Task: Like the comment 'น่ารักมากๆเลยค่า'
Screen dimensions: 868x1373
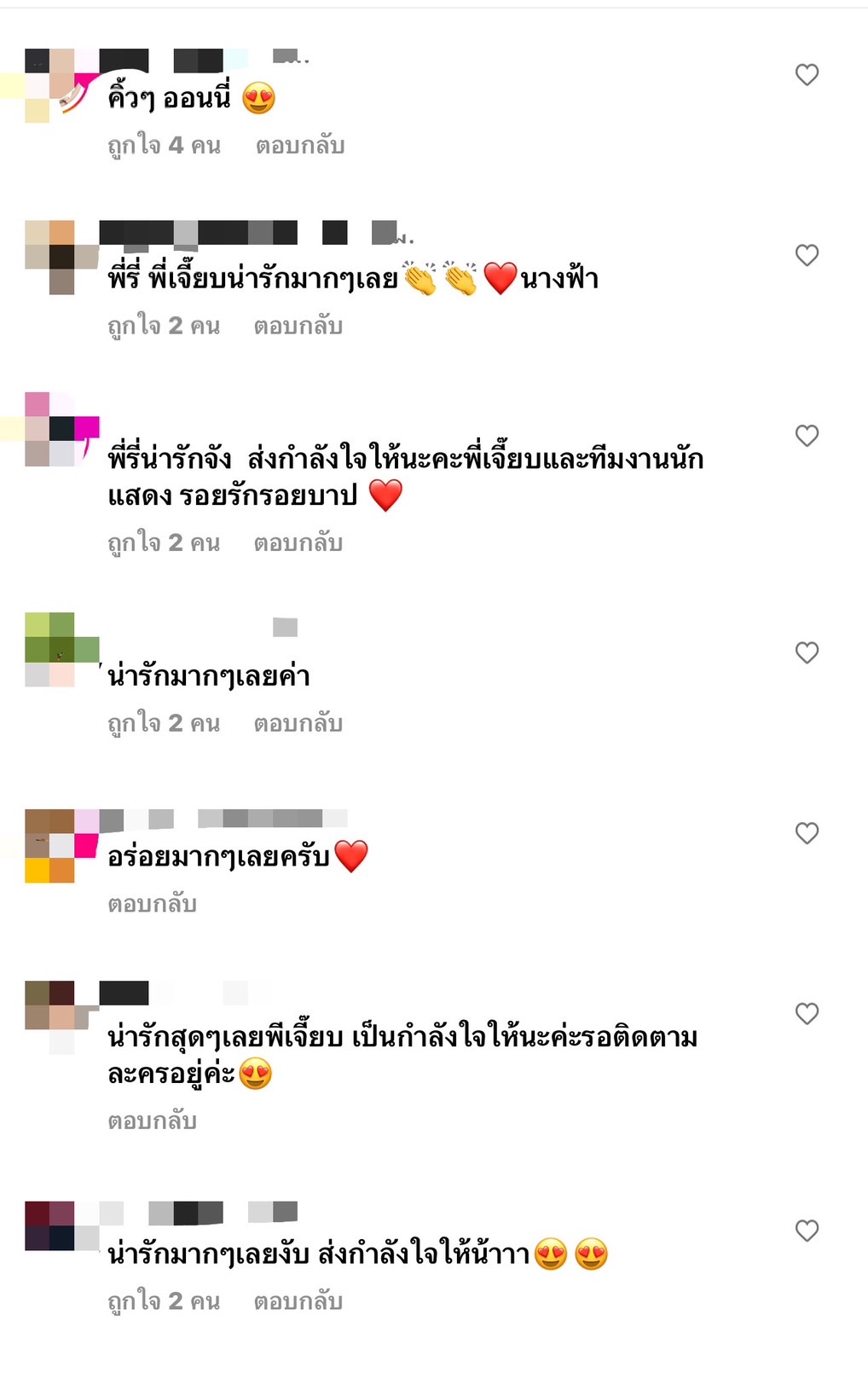Action: [x=807, y=652]
